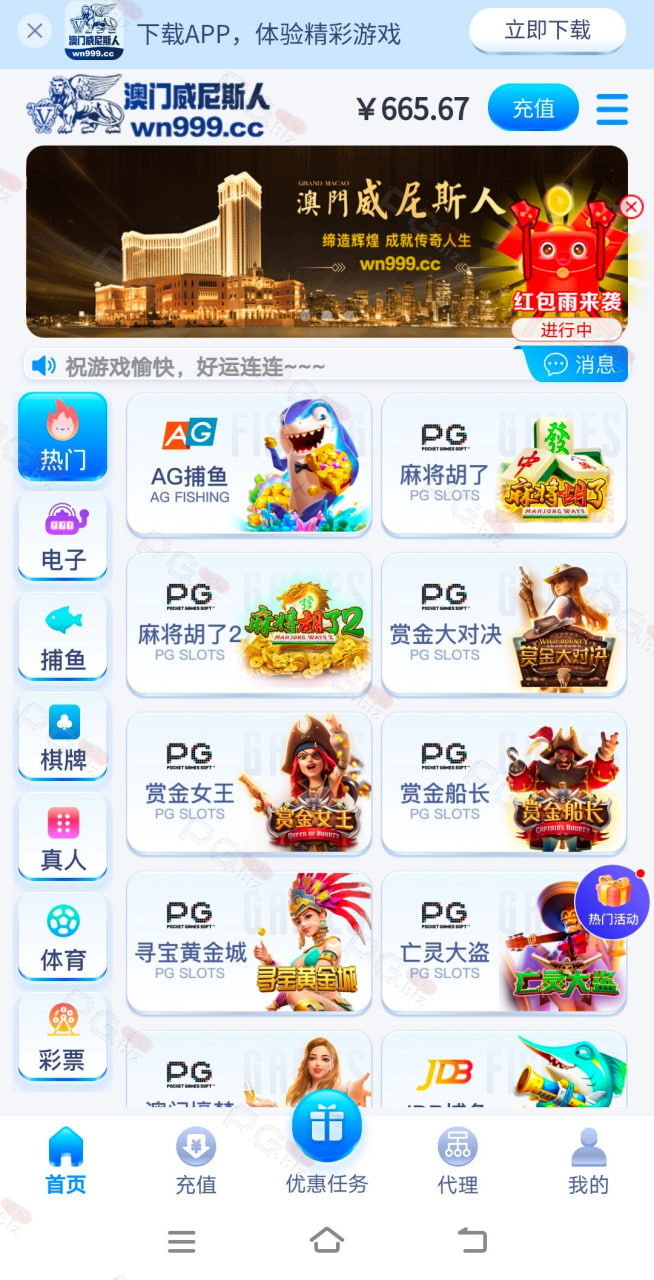Tap the 充值 recharge button beside balance
This screenshot has height=1280, width=654.
click(533, 108)
